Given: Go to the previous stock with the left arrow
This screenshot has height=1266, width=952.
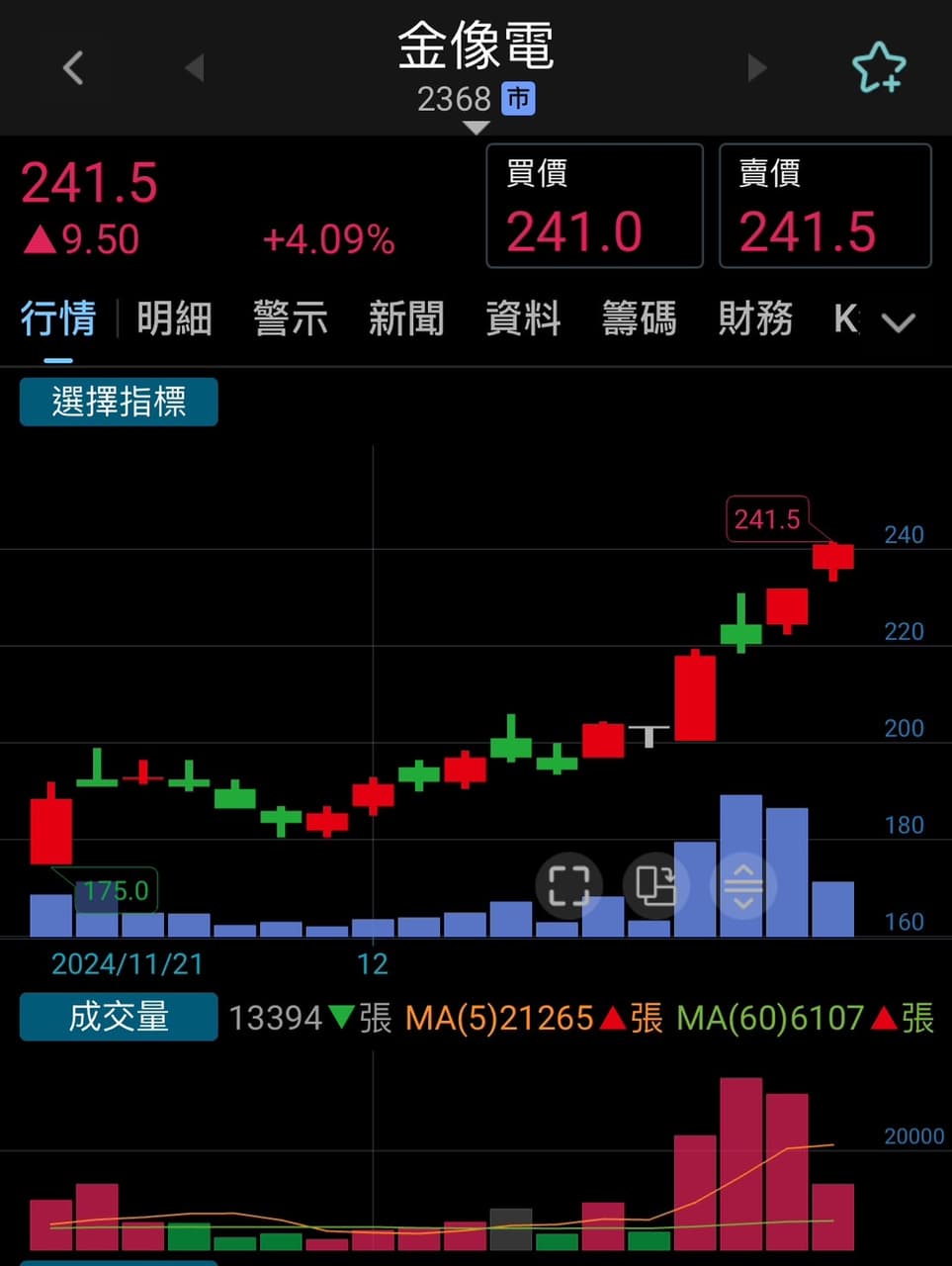Looking at the screenshot, I should click(x=194, y=67).
